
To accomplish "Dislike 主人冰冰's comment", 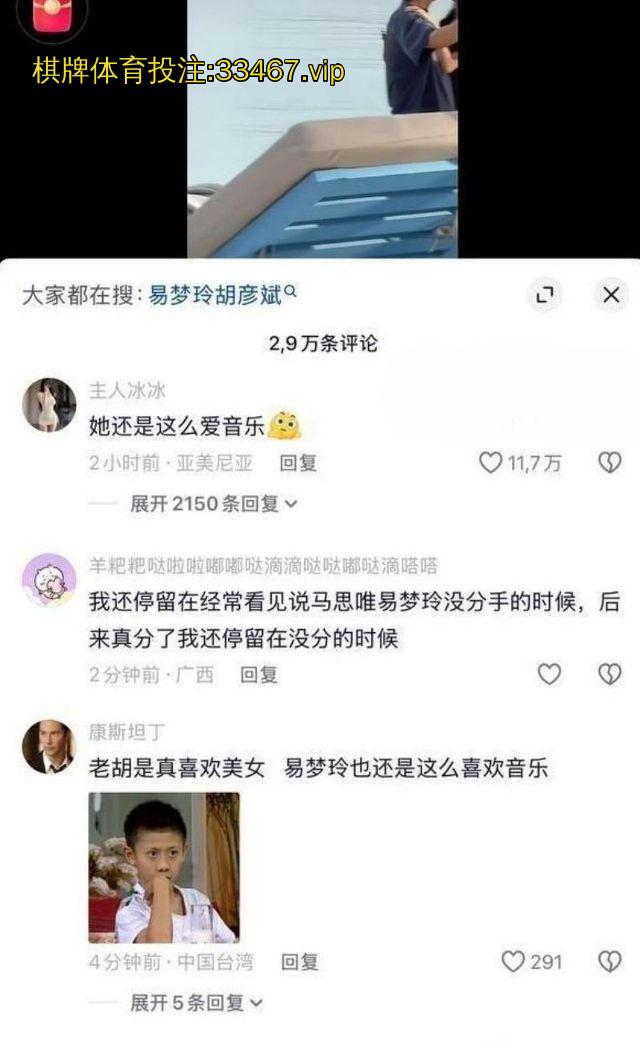I will [609, 462].
